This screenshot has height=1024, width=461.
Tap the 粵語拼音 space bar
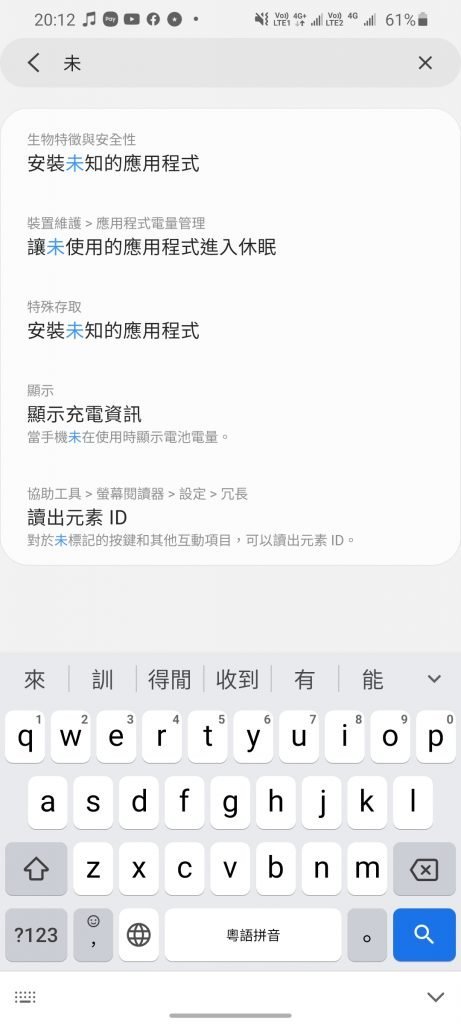click(x=253, y=935)
